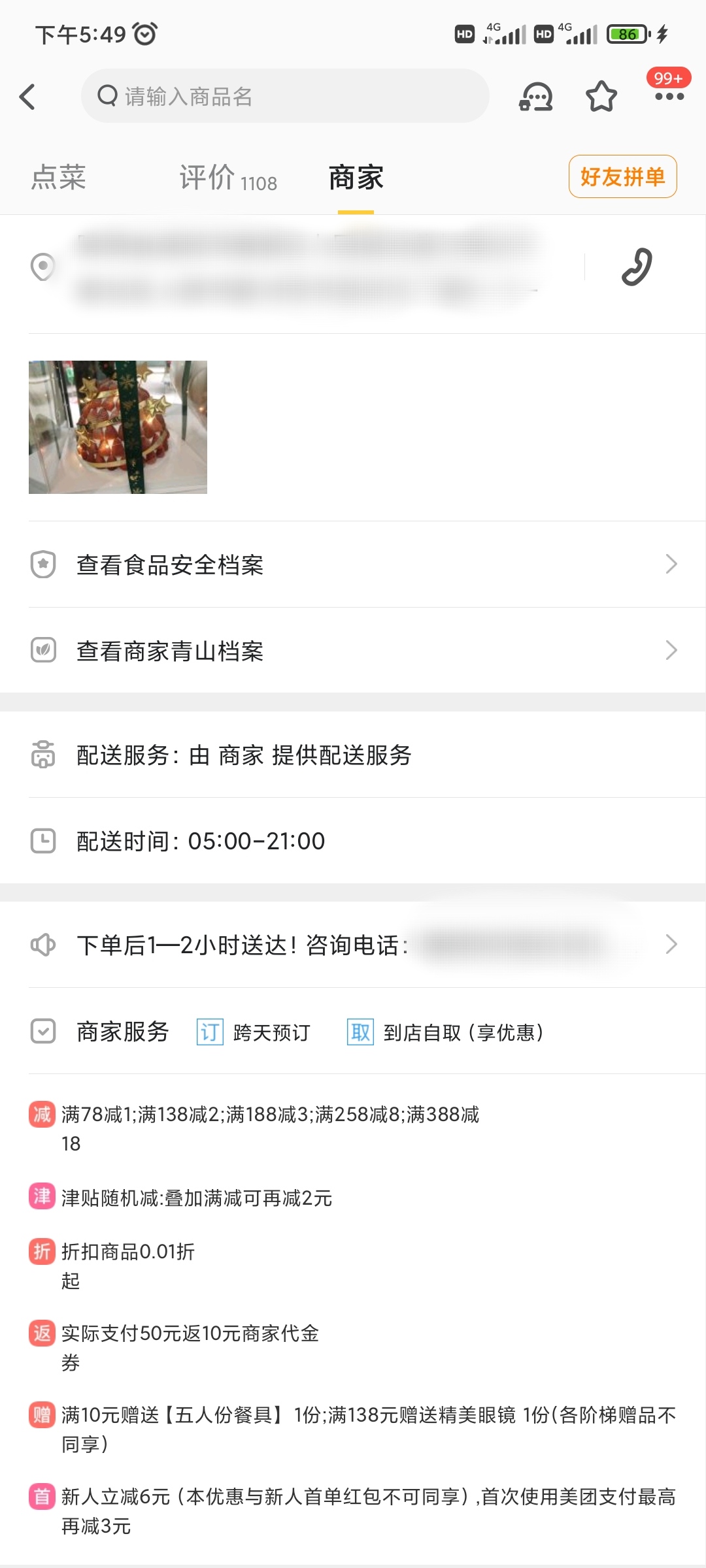This screenshot has height=1568, width=706.
Task: Tap the back arrow to return
Action: 28,96
